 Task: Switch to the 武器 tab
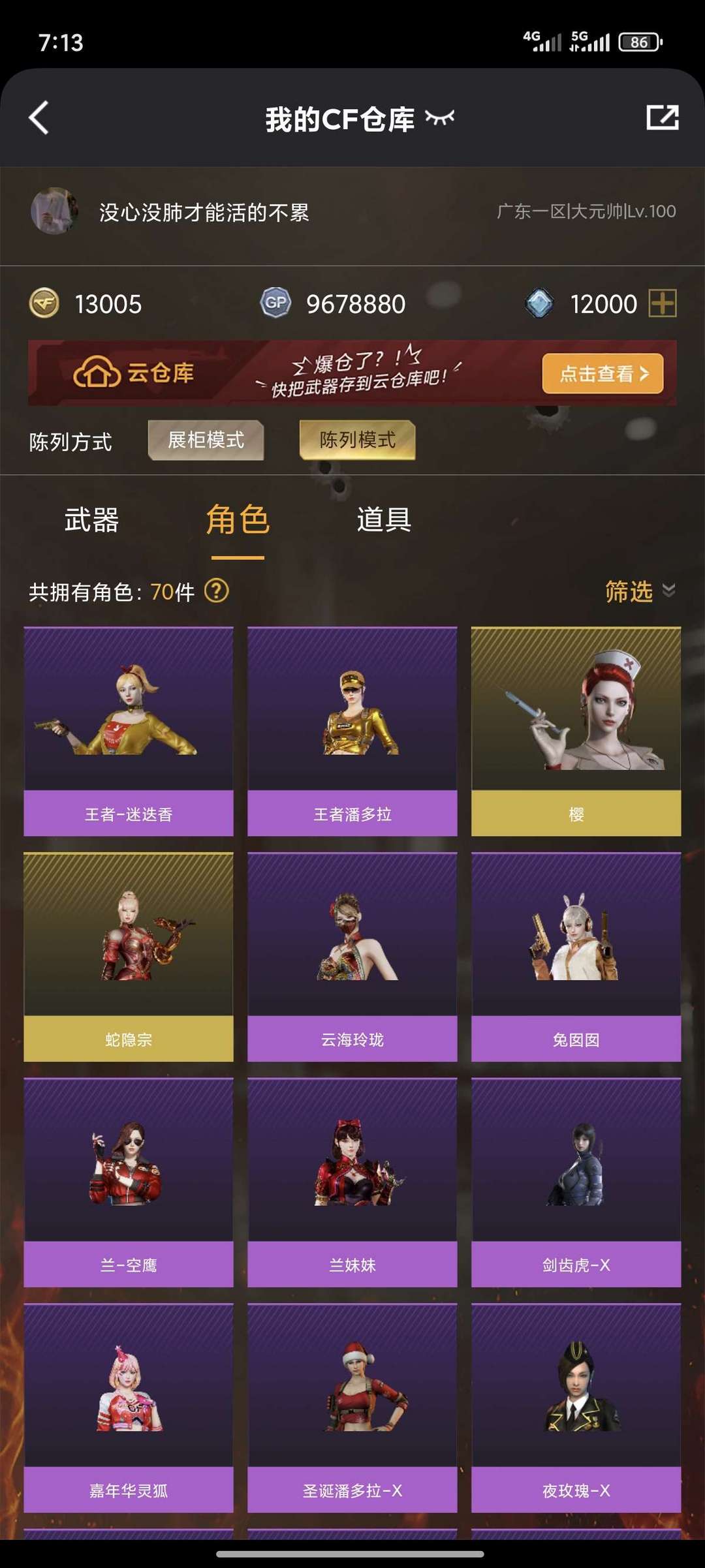pyautogui.click(x=91, y=520)
